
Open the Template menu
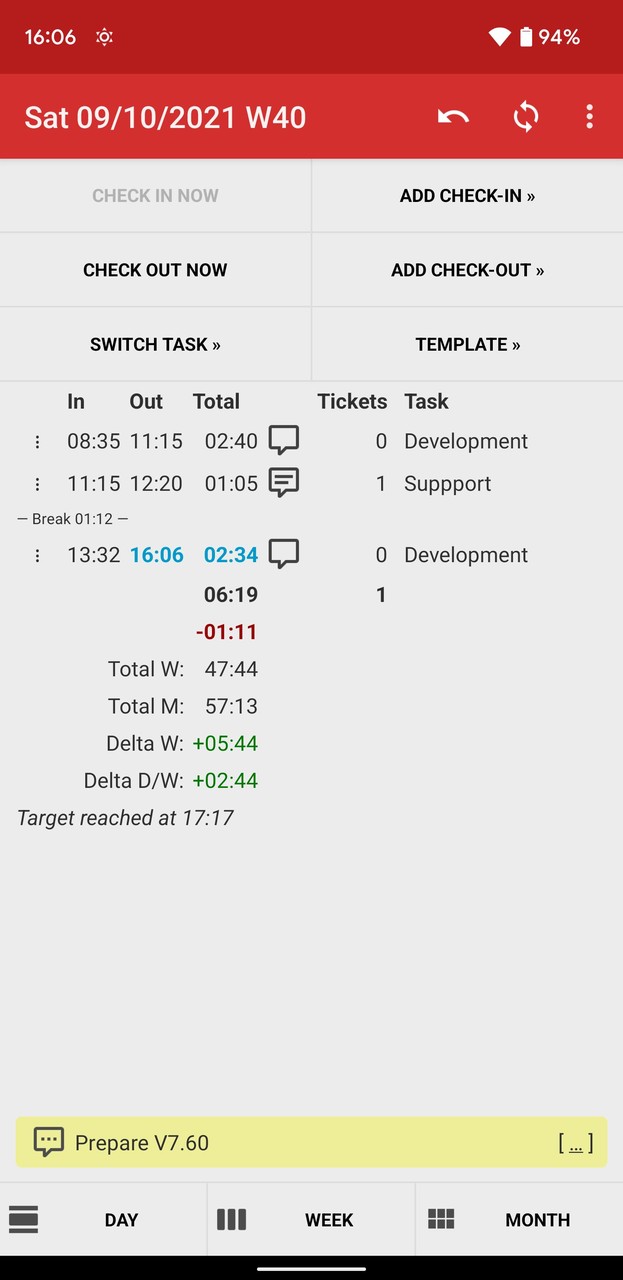(467, 344)
